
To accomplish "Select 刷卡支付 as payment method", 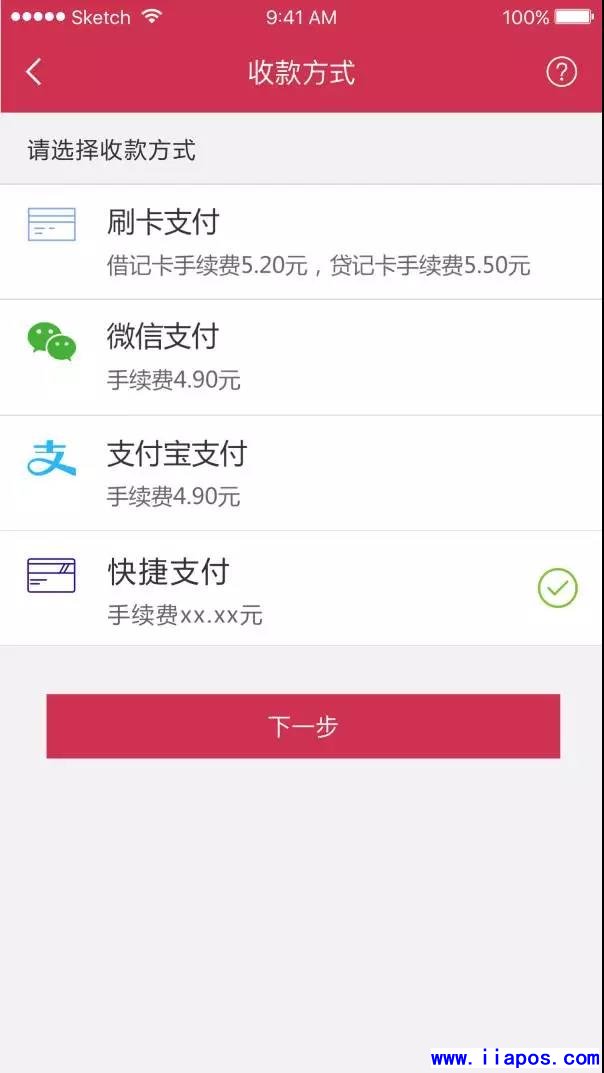I will pos(300,241).
